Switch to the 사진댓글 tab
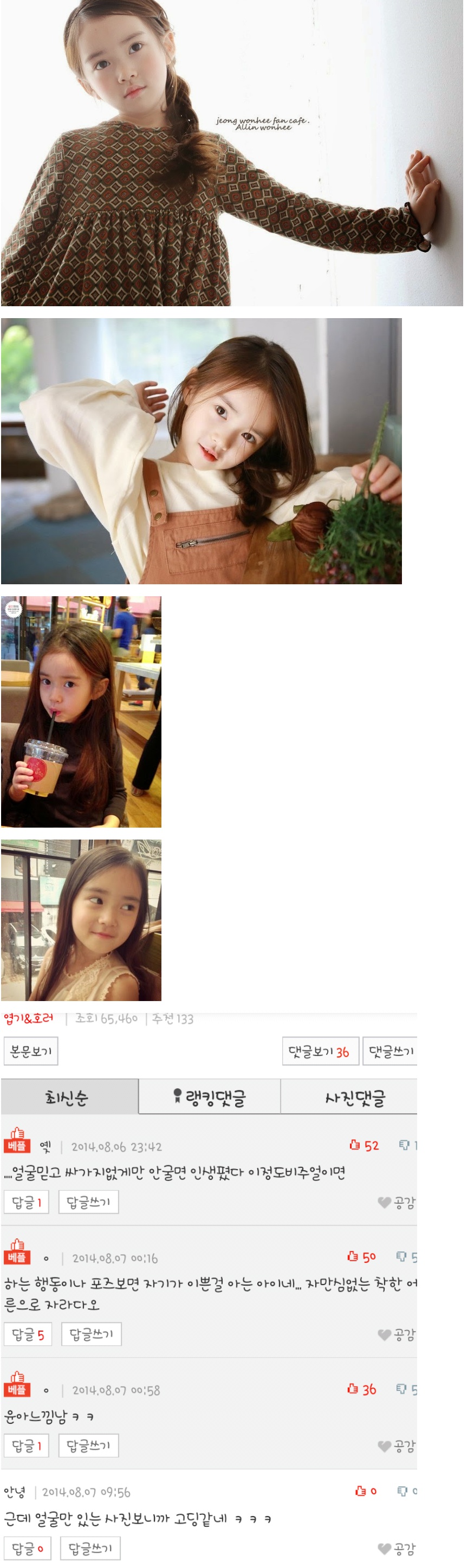 point(355,1098)
